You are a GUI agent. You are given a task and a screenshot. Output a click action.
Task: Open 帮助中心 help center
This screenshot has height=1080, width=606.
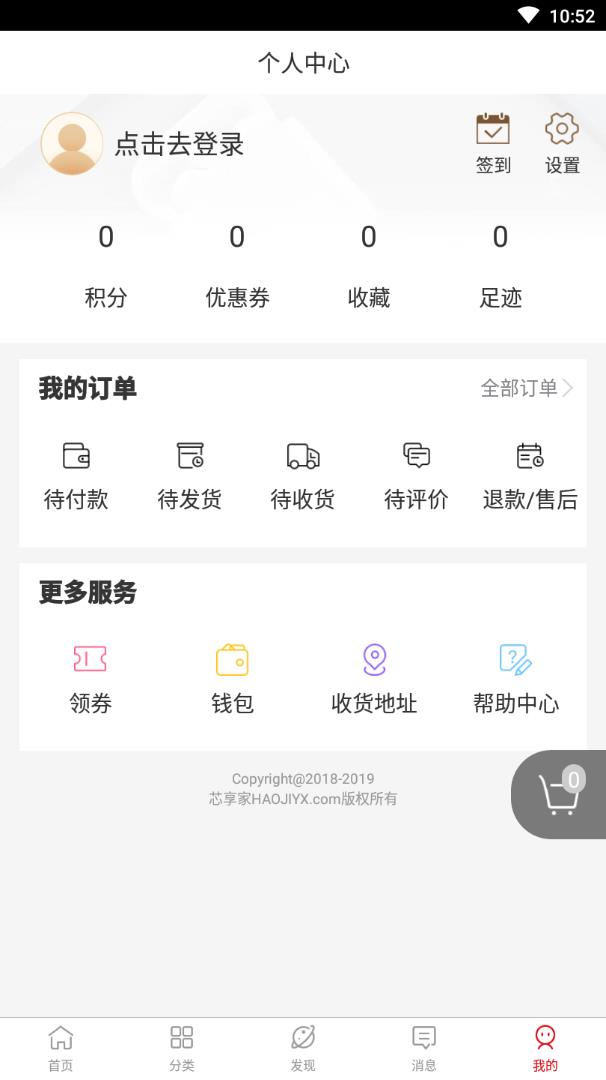(x=516, y=678)
